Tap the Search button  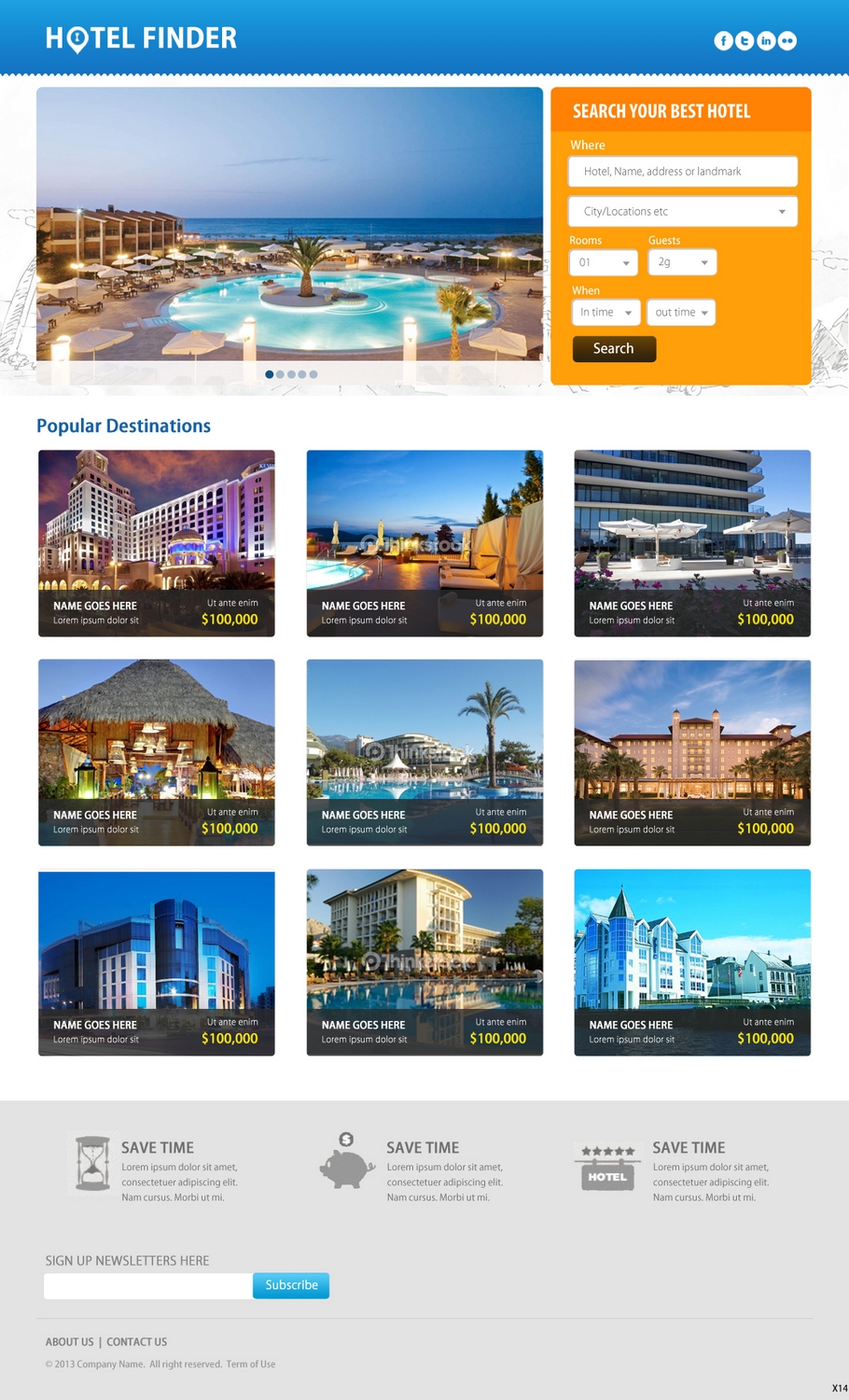click(614, 349)
